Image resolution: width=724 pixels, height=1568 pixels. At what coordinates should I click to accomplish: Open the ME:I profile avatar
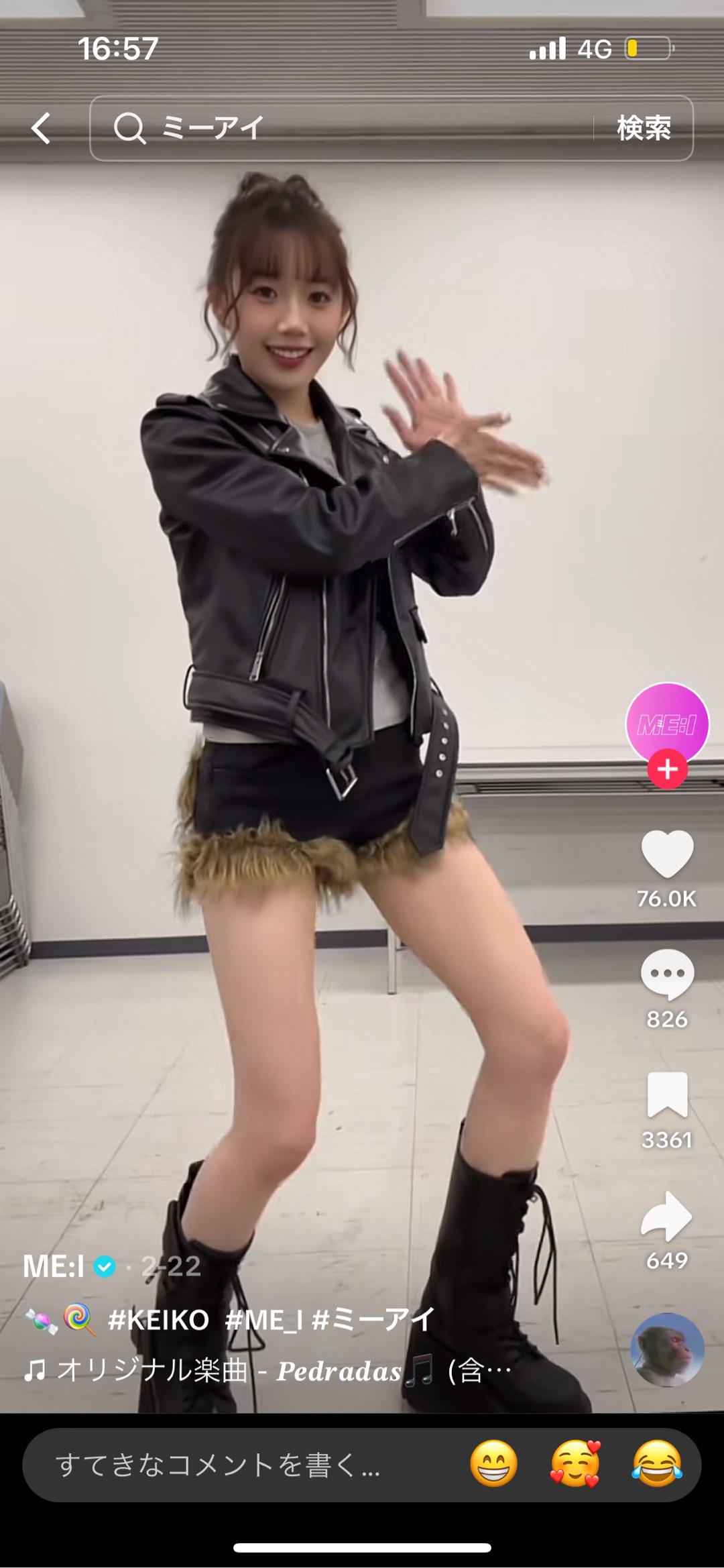[667, 723]
